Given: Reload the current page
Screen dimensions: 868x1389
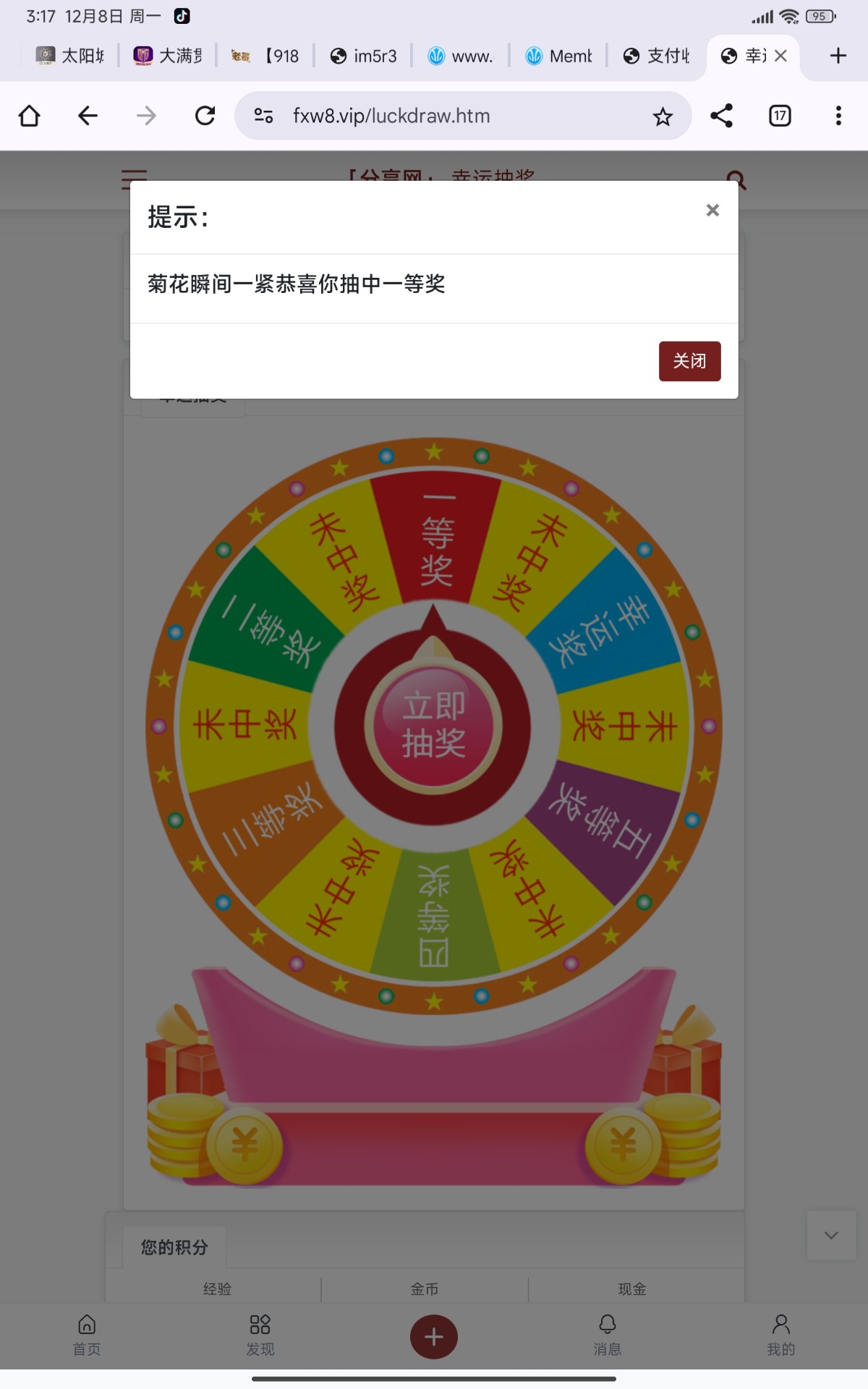Looking at the screenshot, I should [205, 116].
